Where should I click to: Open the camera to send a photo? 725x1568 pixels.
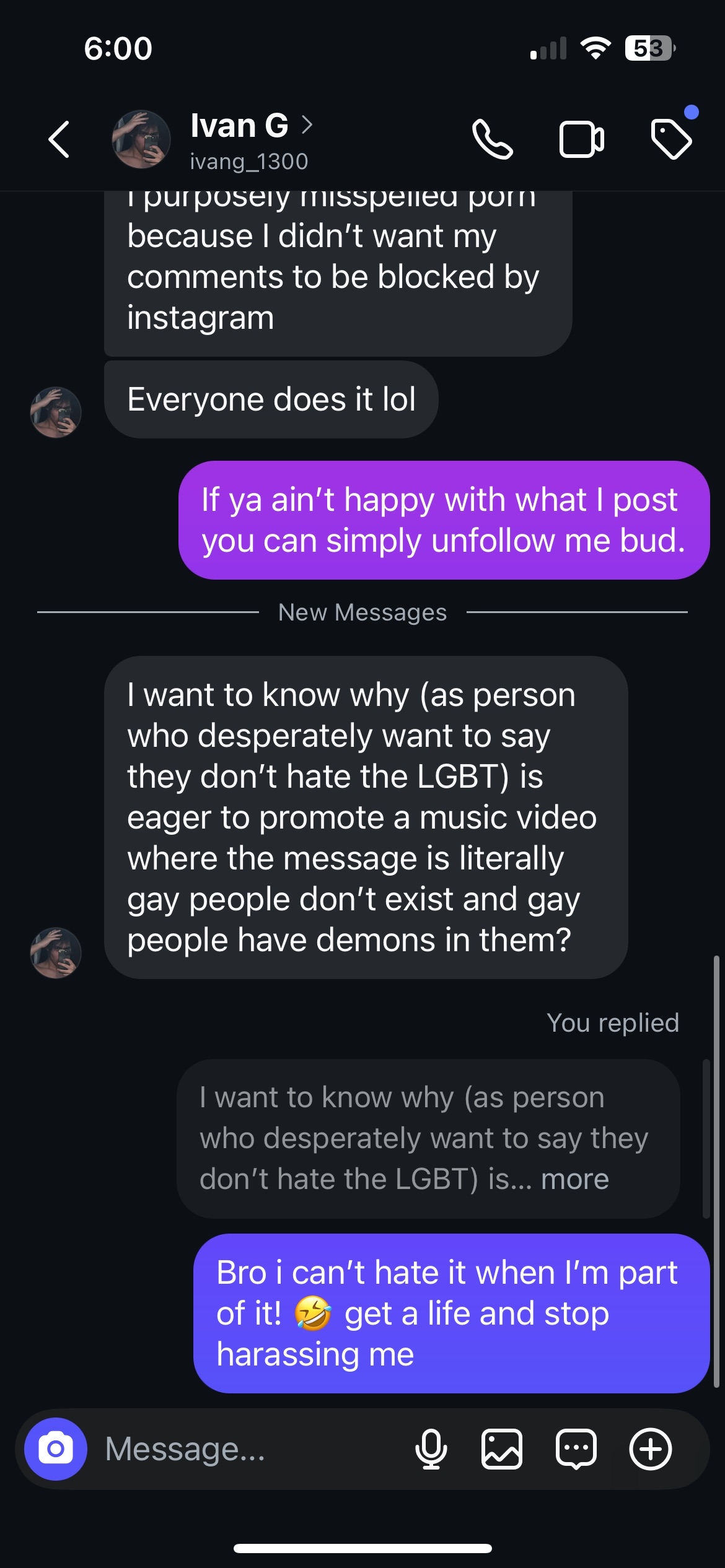[56, 1449]
